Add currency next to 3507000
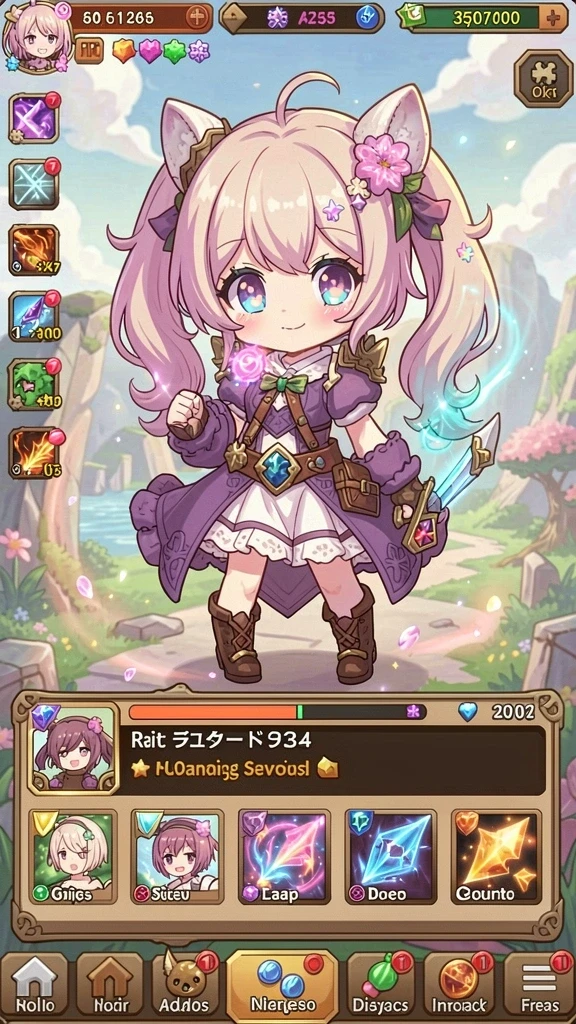The width and height of the screenshot is (576, 1024). point(555,17)
